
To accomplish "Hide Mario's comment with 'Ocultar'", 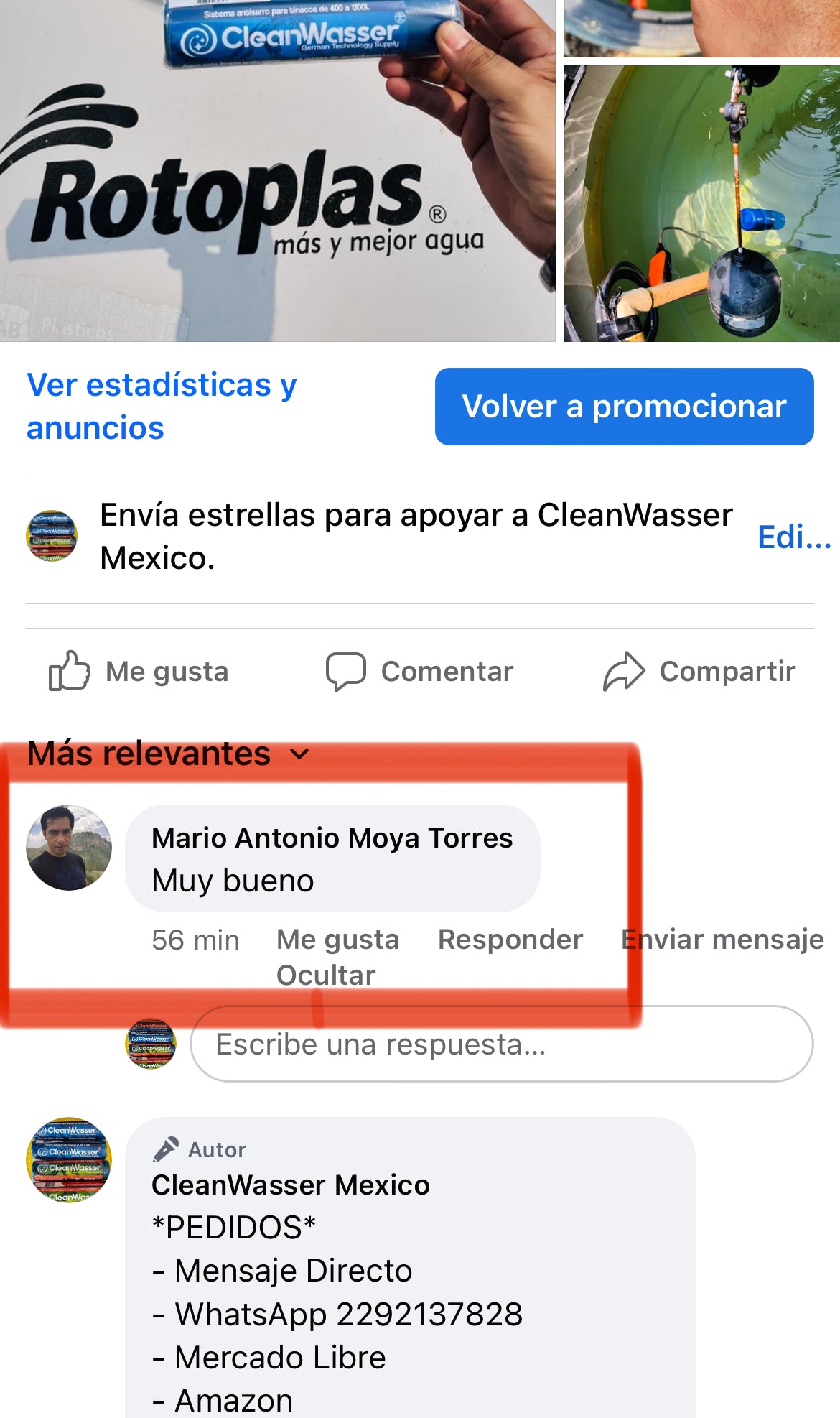I will [326, 976].
